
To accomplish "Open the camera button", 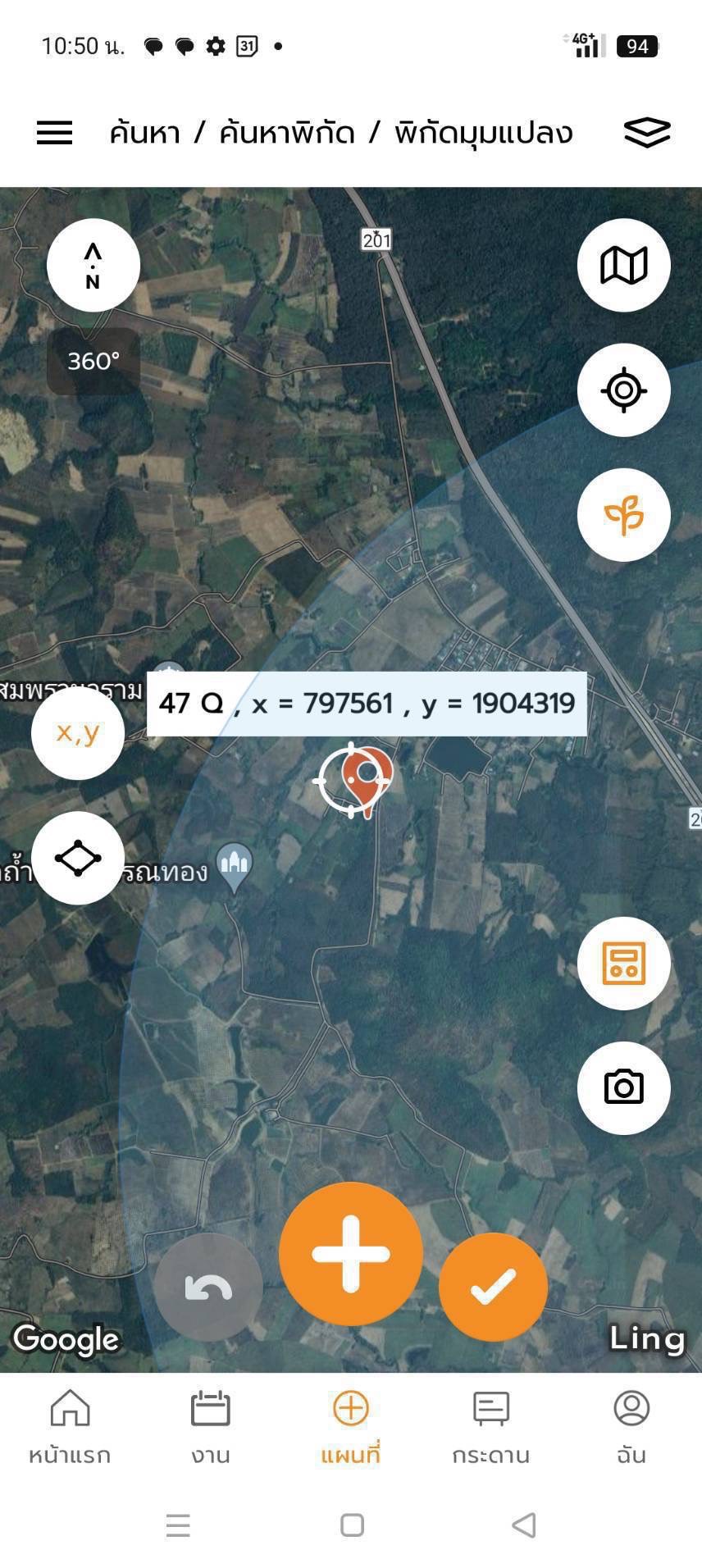I will coord(623,1087).
